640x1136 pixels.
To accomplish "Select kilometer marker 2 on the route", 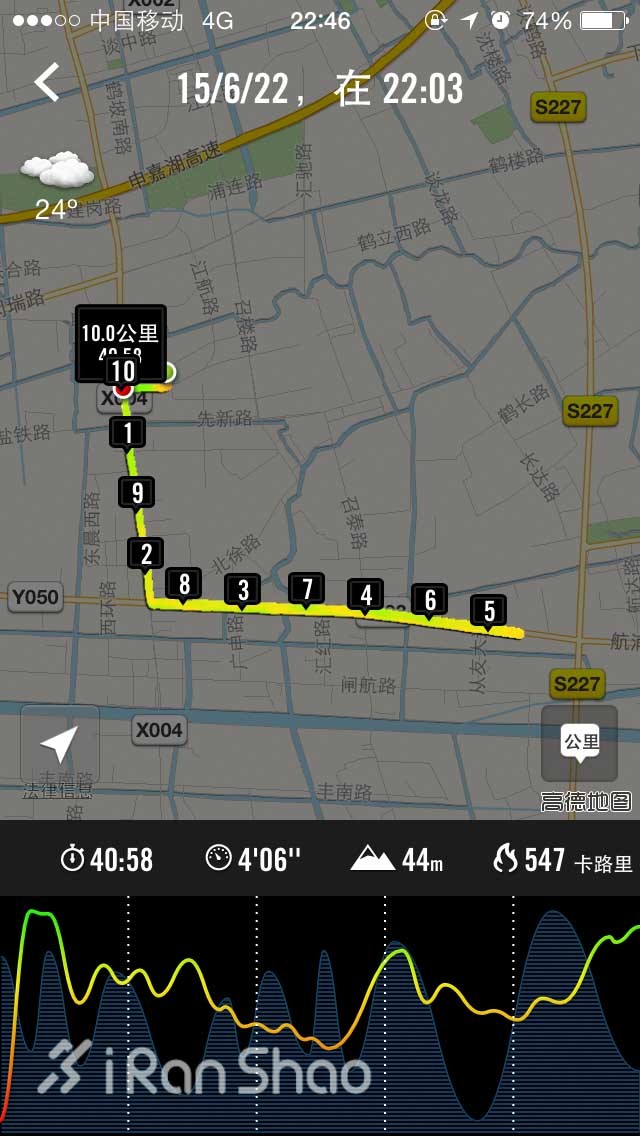I will [146, 553].
